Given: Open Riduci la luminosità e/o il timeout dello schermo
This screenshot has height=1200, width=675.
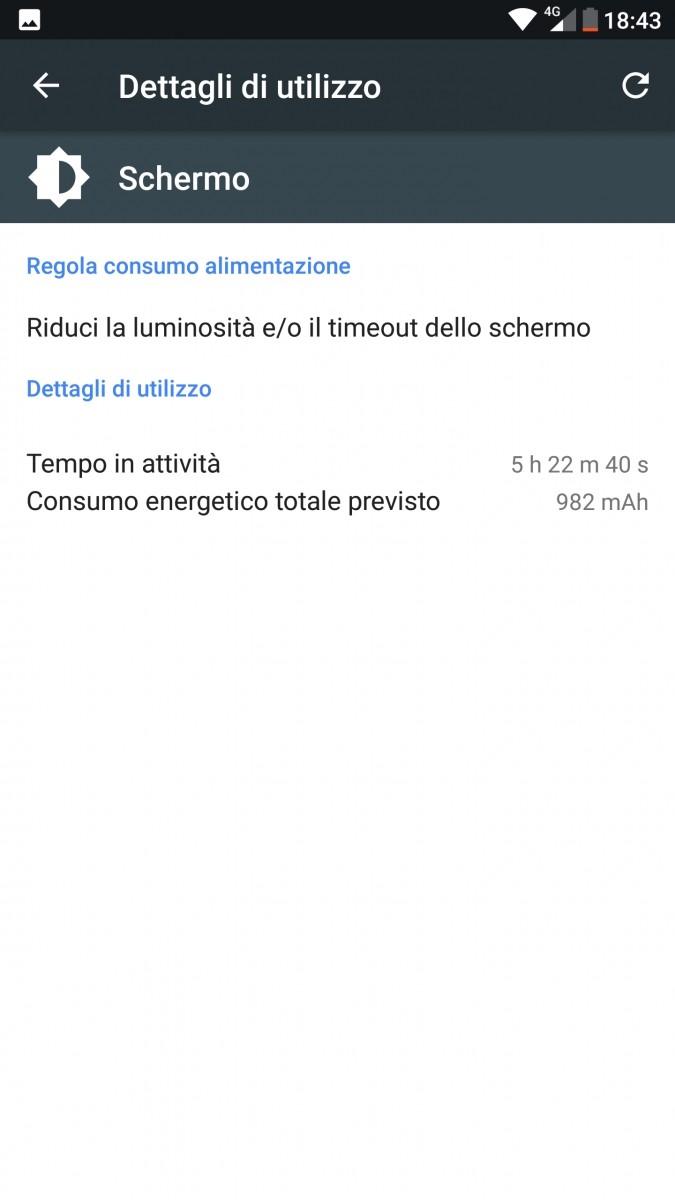Looking at the screenshot, I should tap(308, 327).
